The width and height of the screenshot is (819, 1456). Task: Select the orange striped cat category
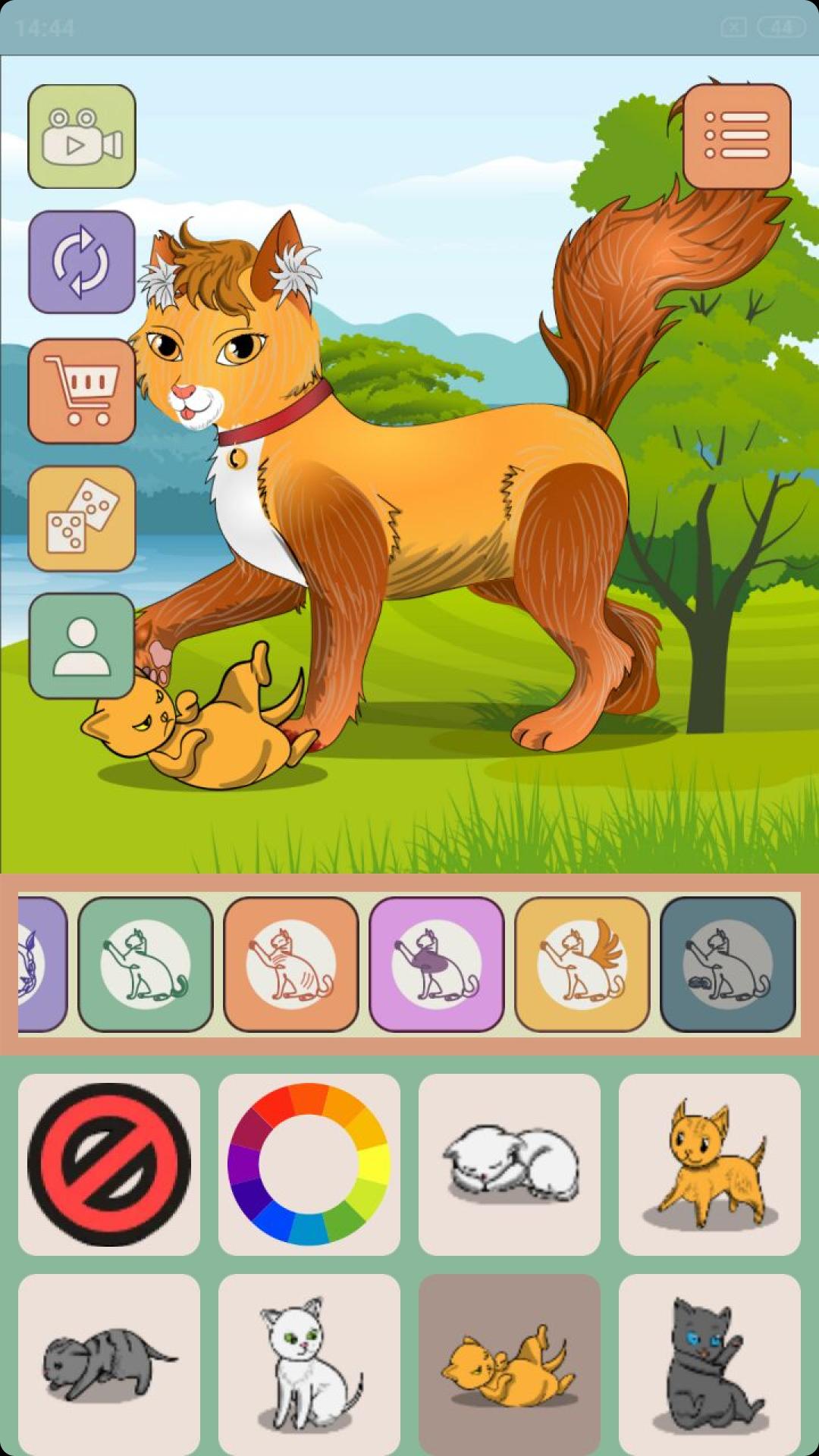290,965
